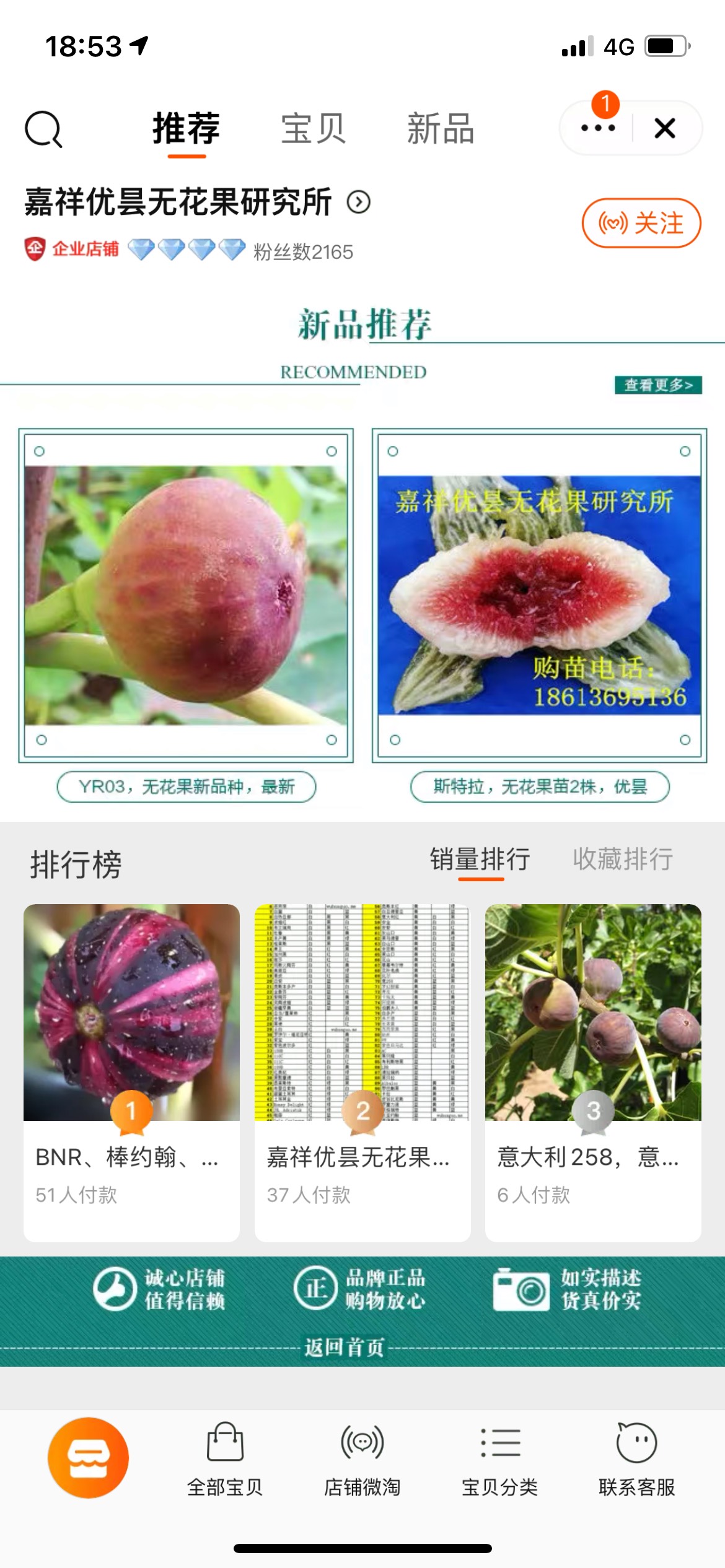725x1568 pixels.
Task: Tap 返回首页 to return home
Action: [345, 1347]
